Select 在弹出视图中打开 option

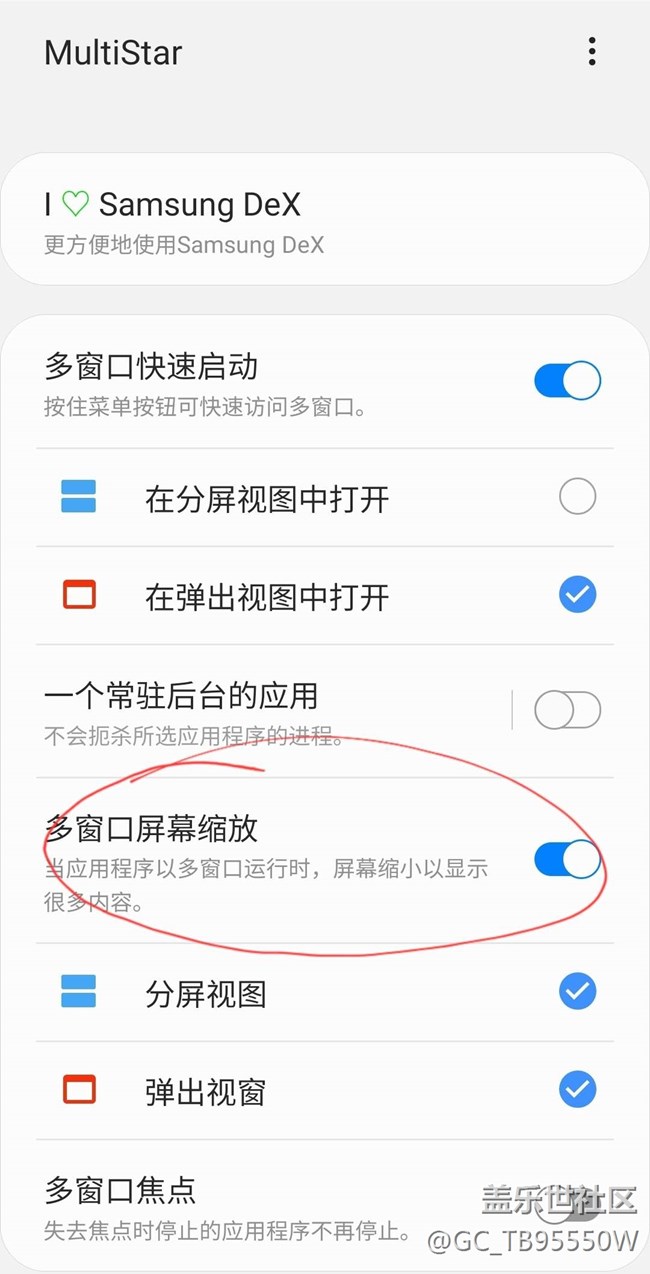(577, 596)
